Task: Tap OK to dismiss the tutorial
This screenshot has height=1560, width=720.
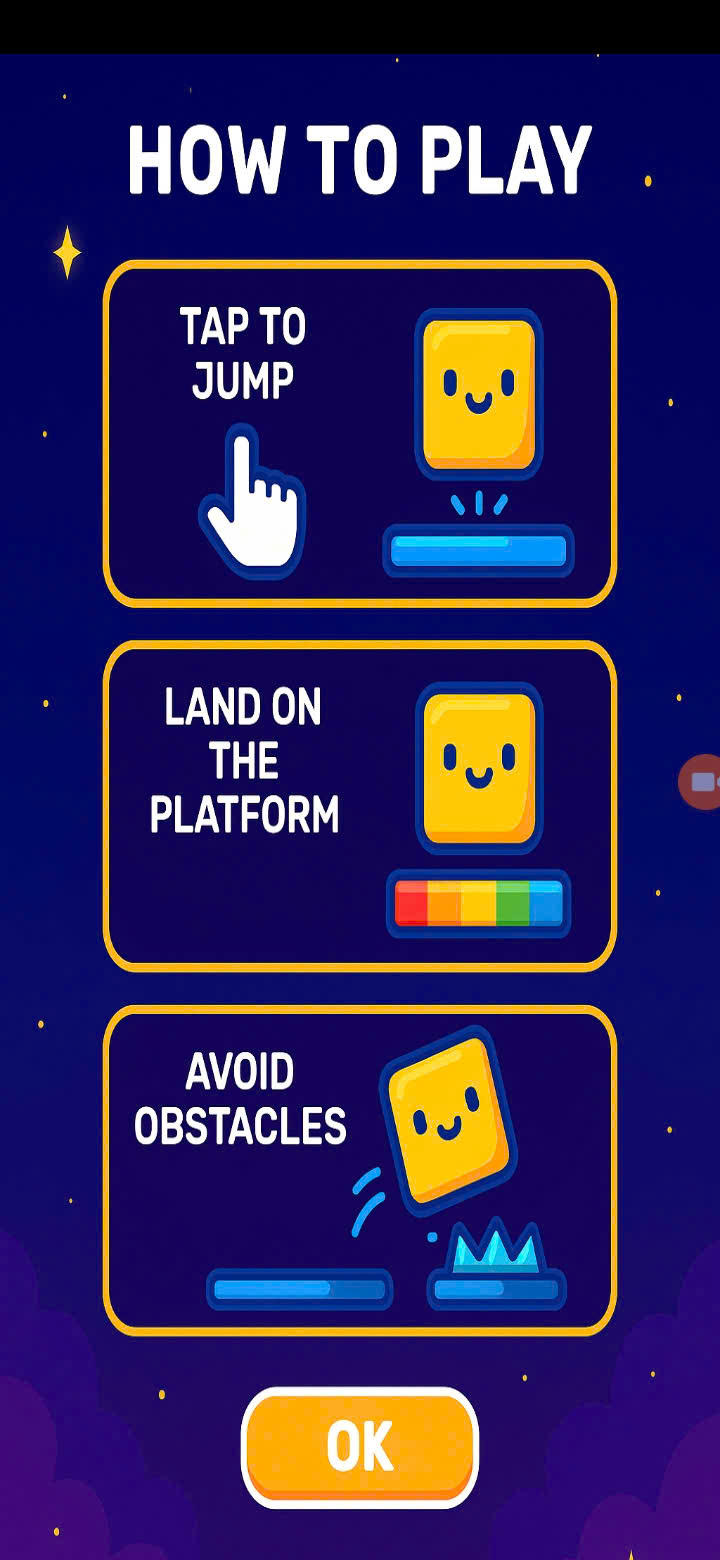Action: click(x=360, y=1447)
